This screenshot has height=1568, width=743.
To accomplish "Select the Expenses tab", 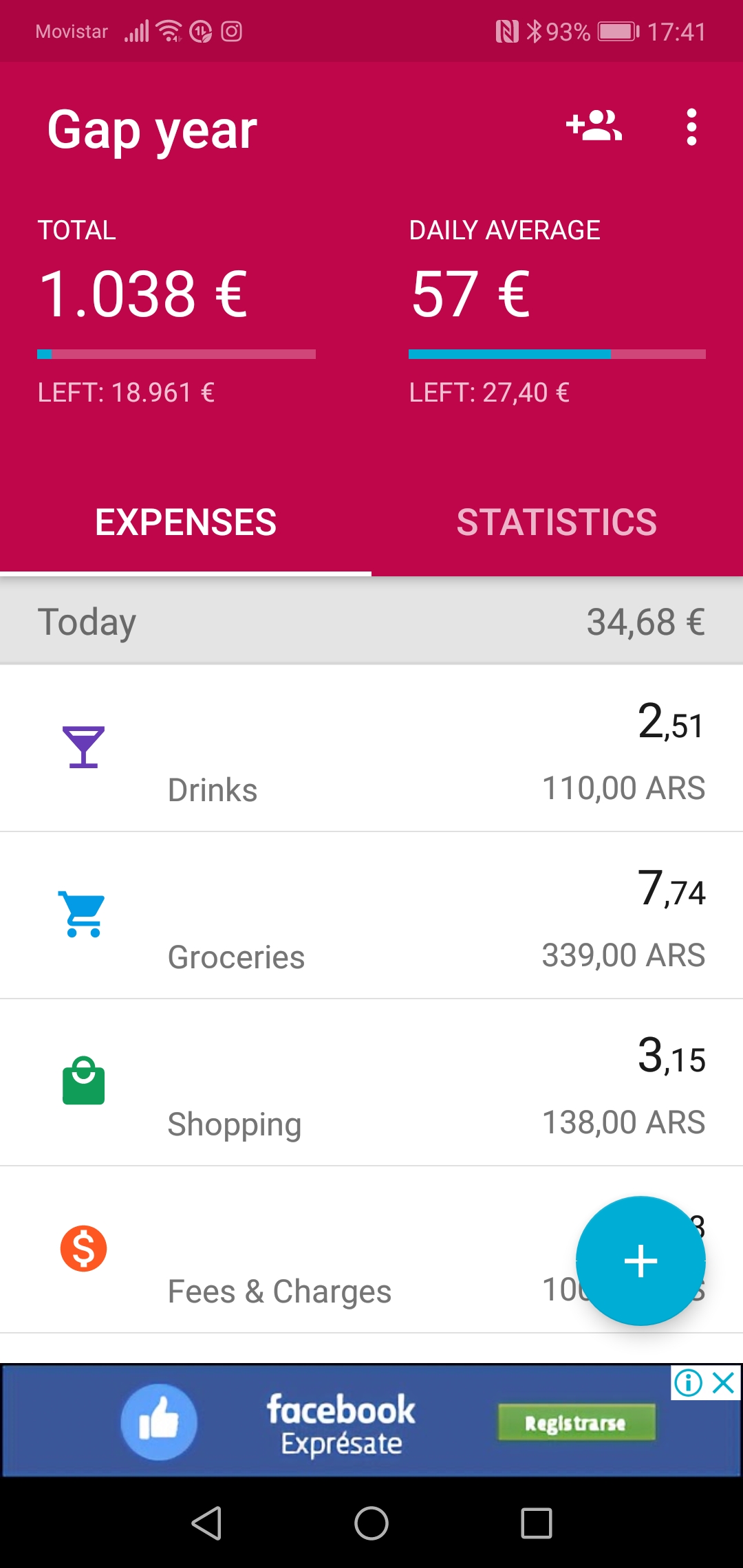I will (186, 522).
